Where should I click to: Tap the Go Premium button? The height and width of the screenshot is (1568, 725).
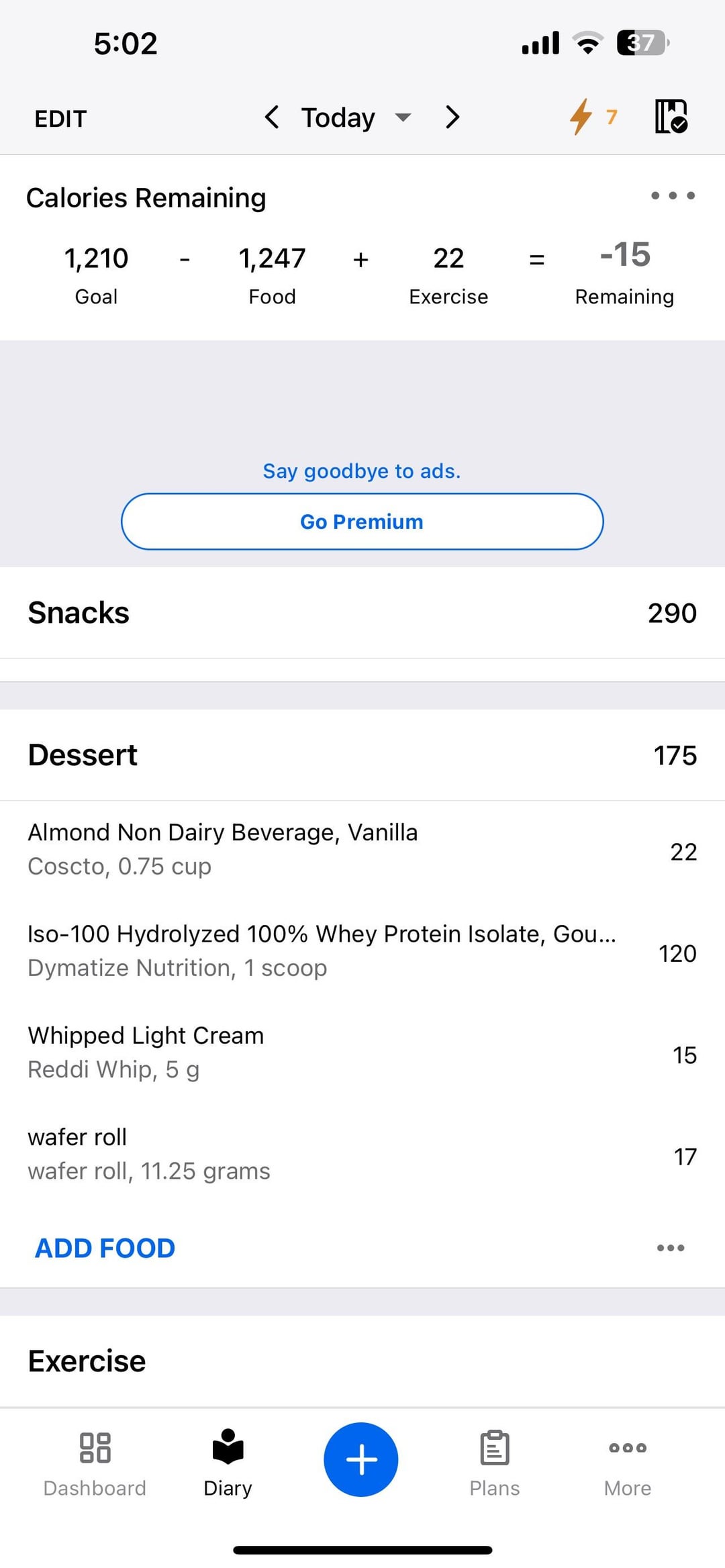pyautogui.click(x=362, y=522)
